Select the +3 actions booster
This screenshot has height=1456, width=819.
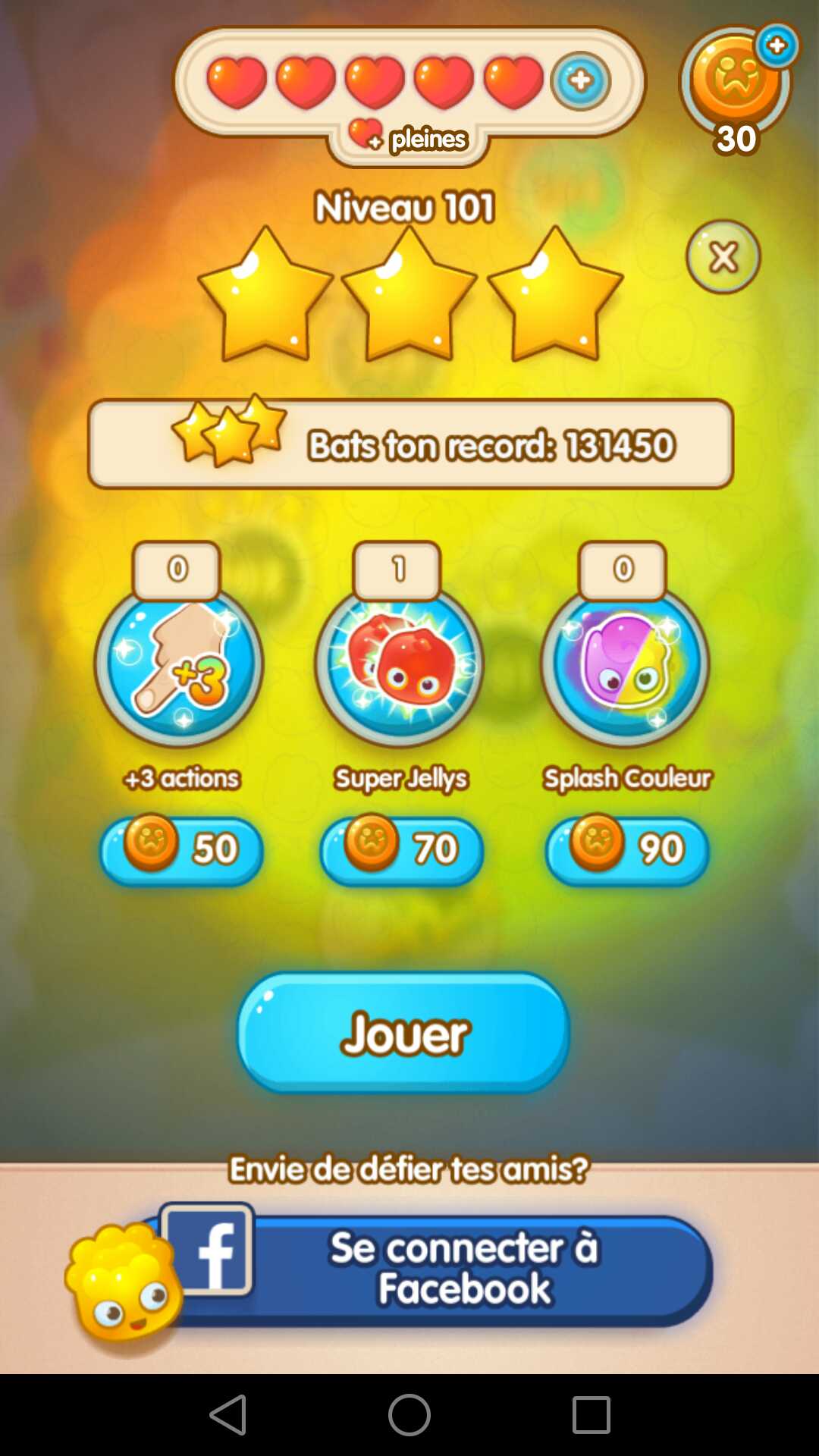[x=180, y=662]
